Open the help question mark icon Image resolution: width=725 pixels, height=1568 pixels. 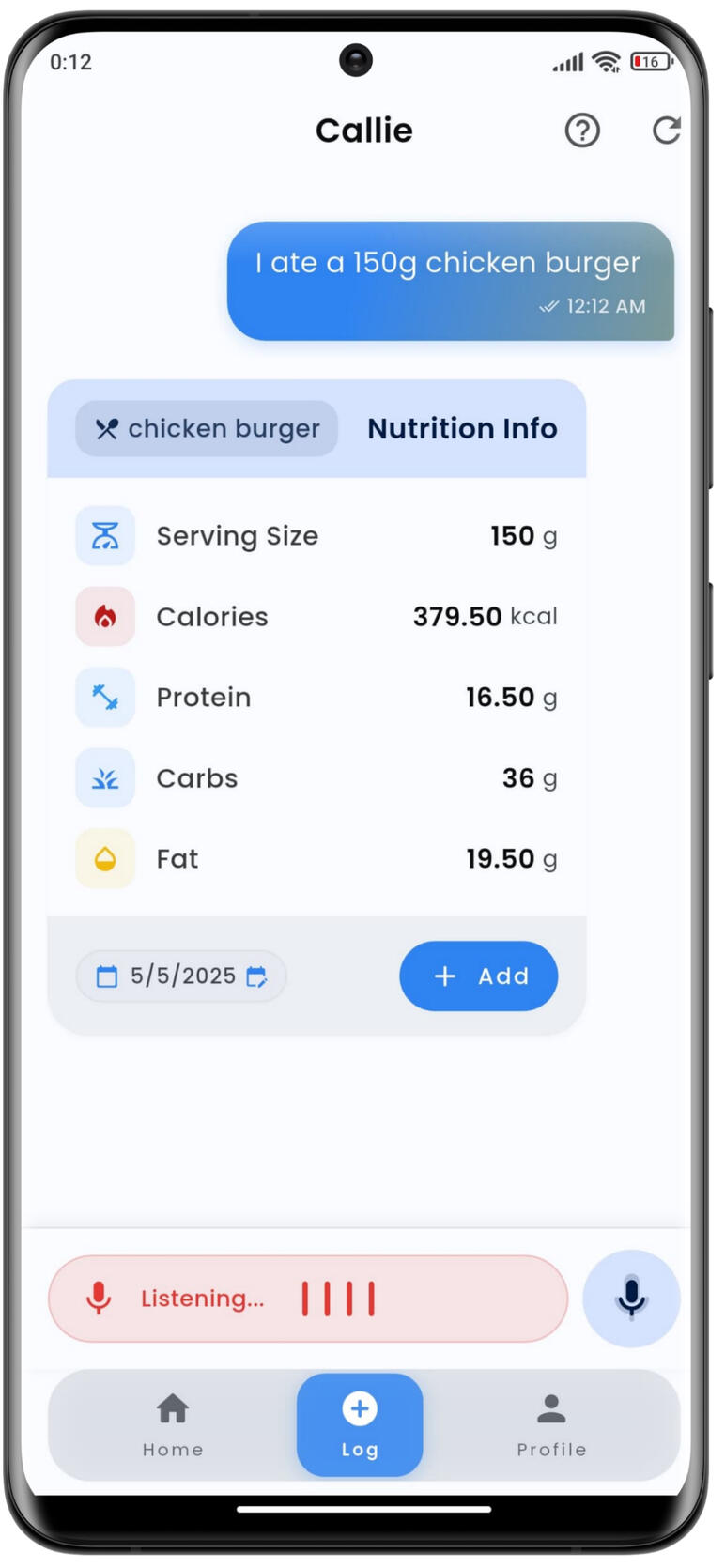click(582, 131)
